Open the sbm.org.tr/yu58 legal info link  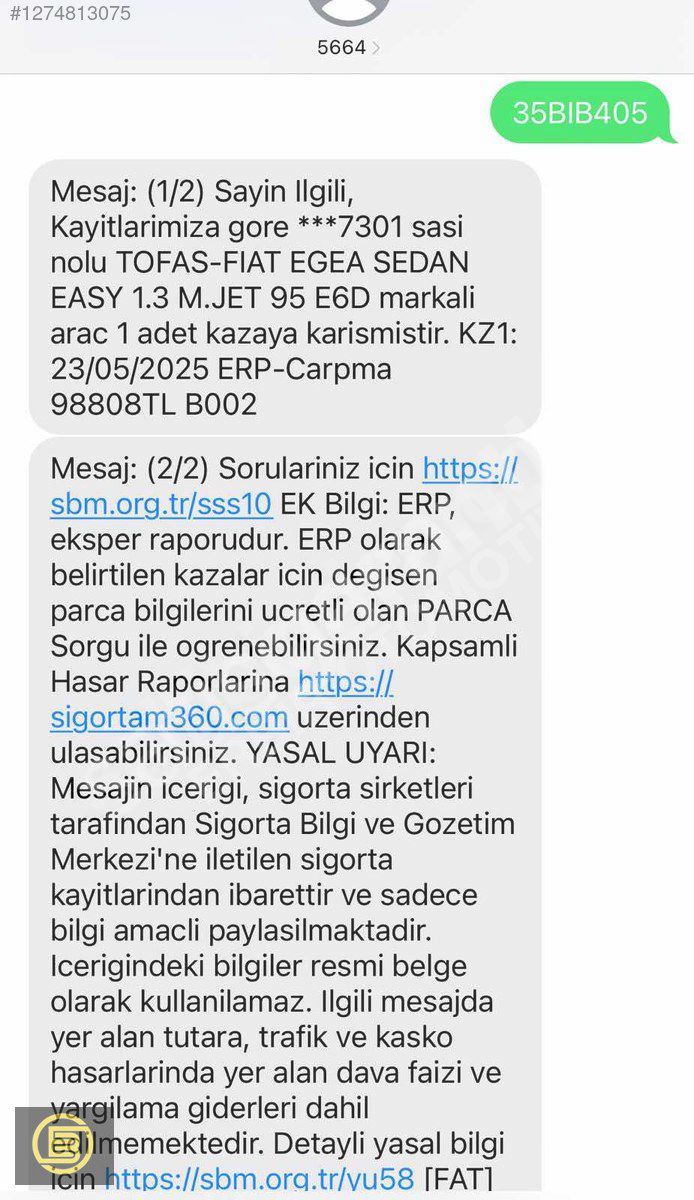(260, 1180)
